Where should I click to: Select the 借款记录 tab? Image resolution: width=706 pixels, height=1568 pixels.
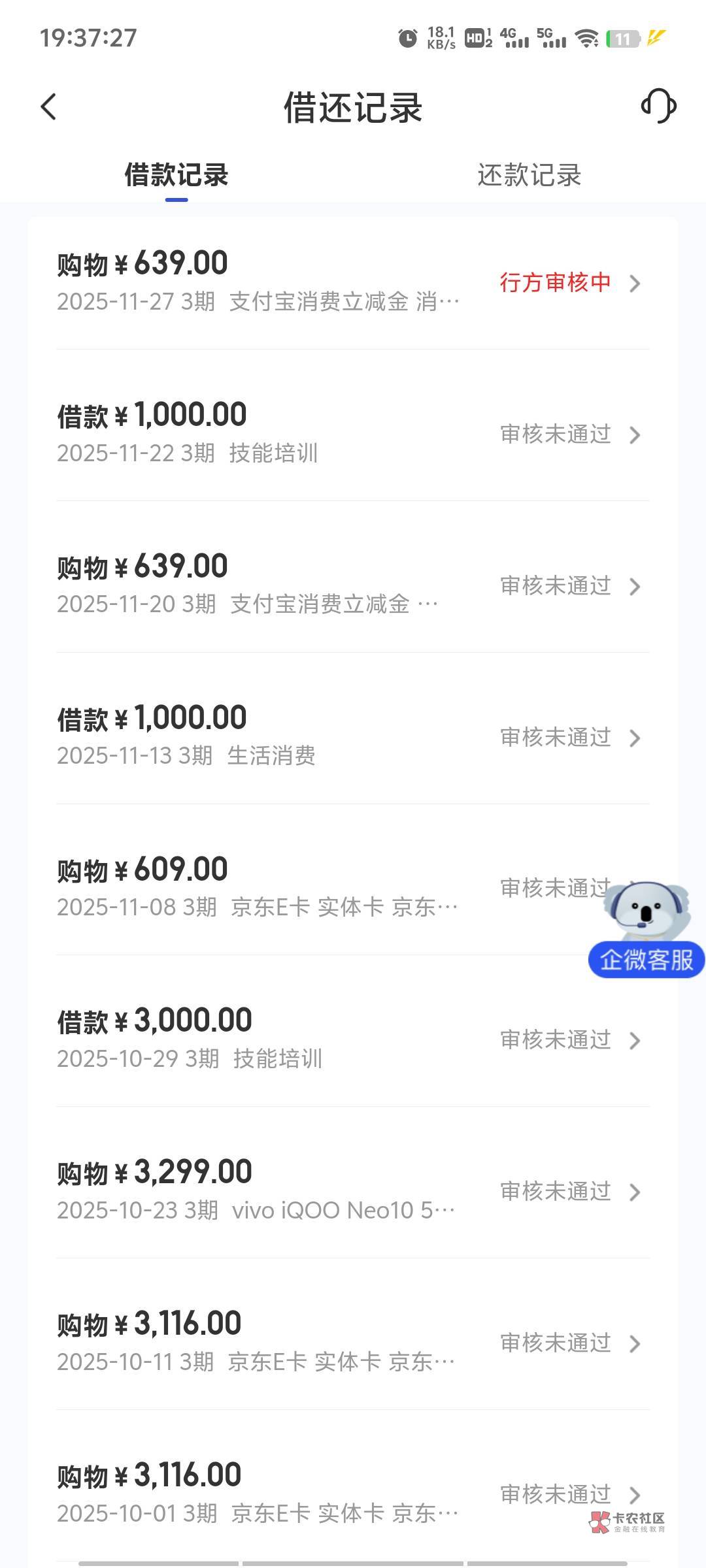pyautogui.click(x=176, y=175)
